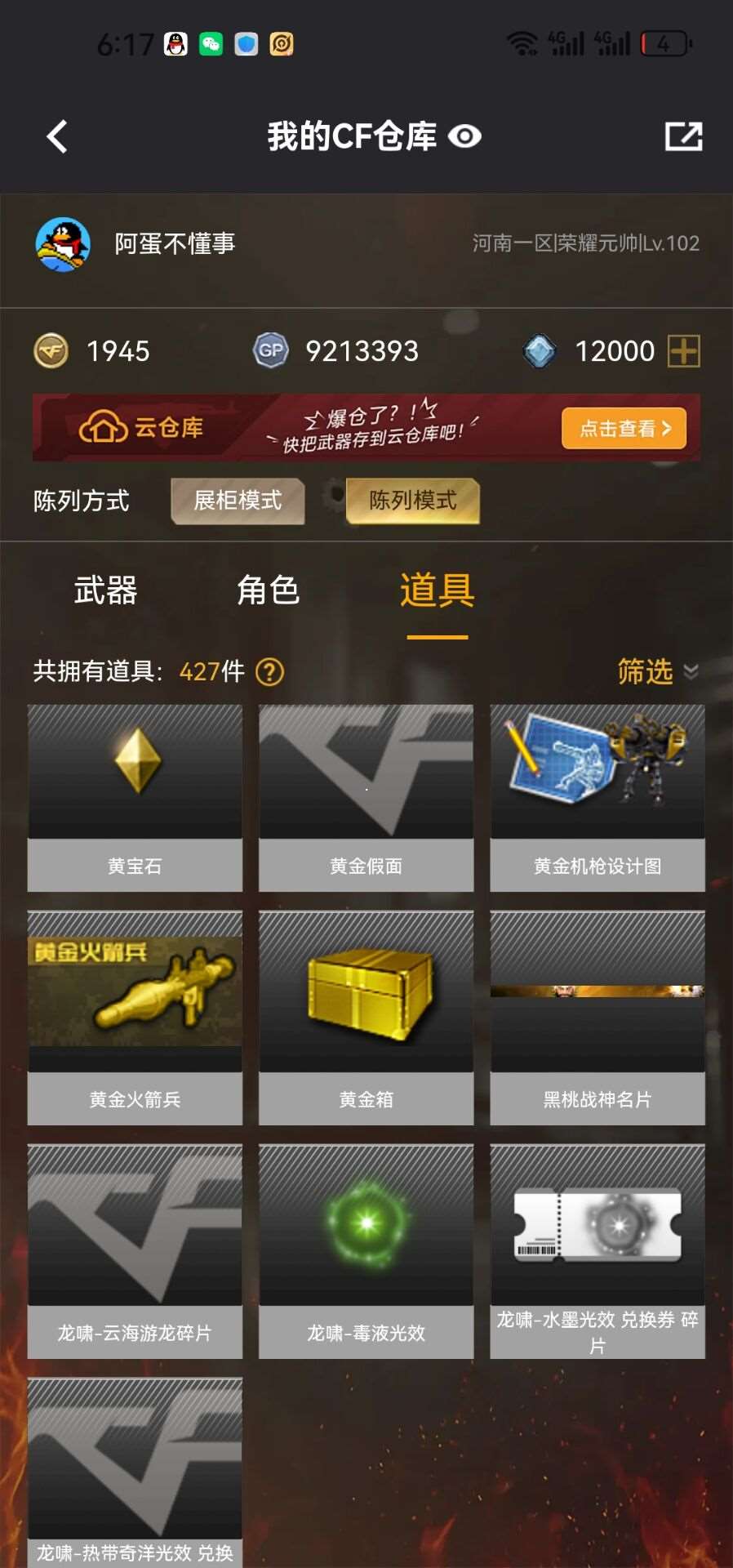The width and height of the screenshot is (733, 1568).
Task: Open the 黄宝石 item
Action: coord(135,796)
